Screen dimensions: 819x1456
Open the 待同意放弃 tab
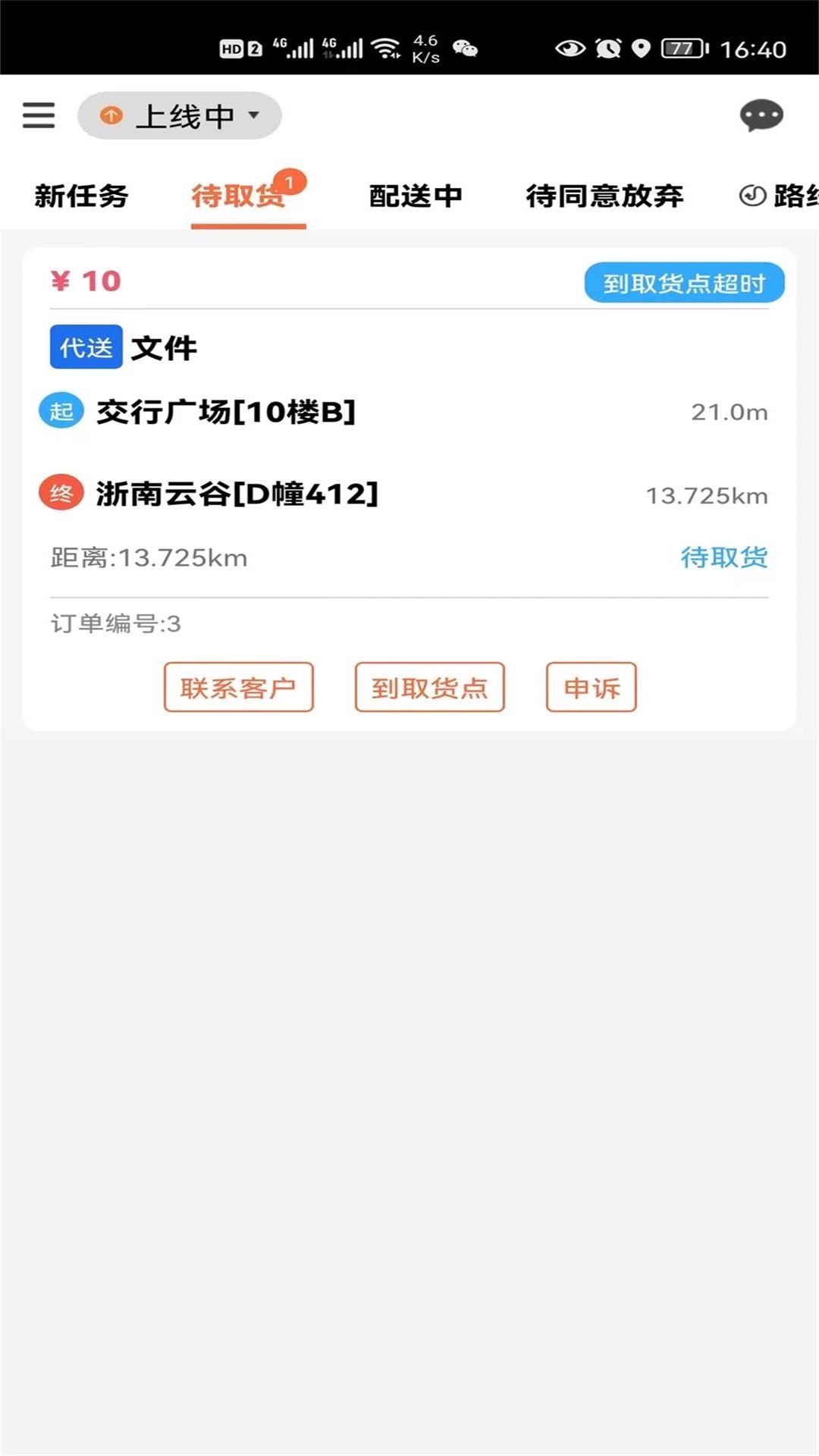point(604,196)
